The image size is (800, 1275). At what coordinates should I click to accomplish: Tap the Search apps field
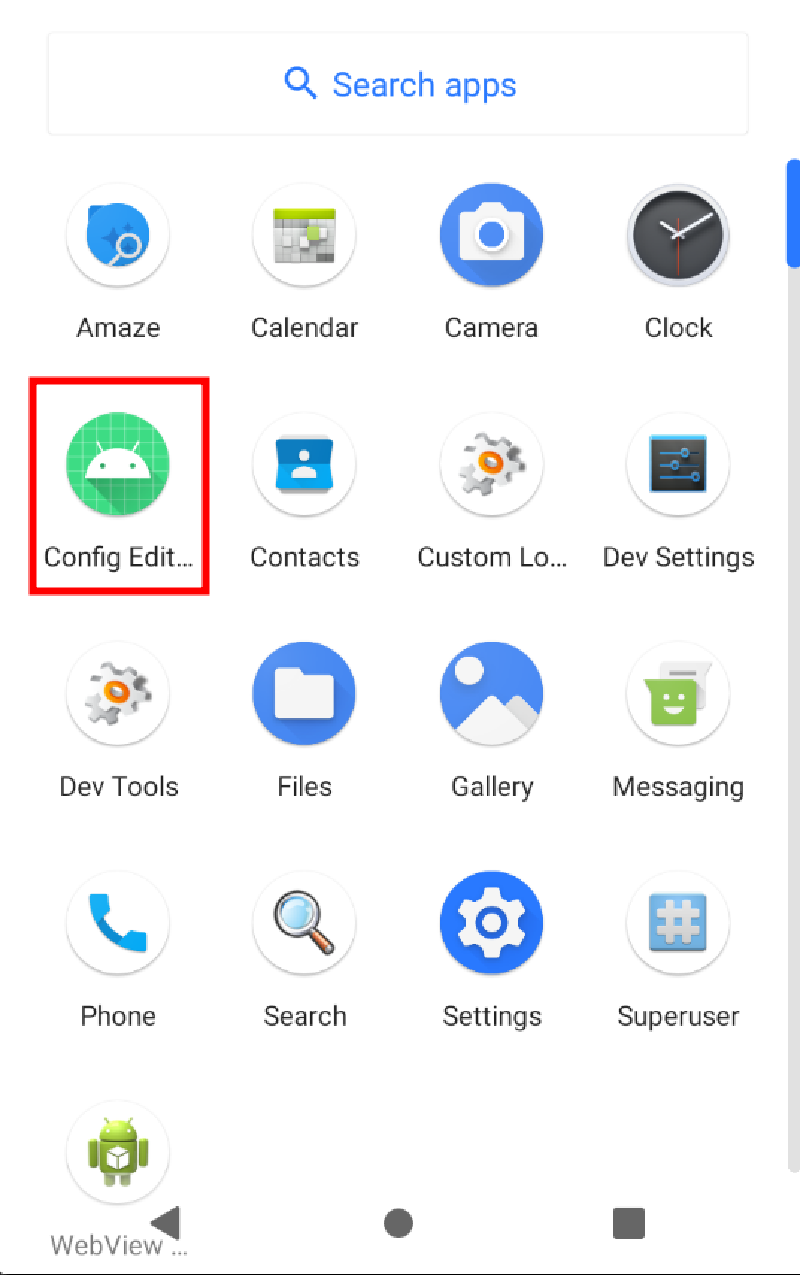(398, 84)
